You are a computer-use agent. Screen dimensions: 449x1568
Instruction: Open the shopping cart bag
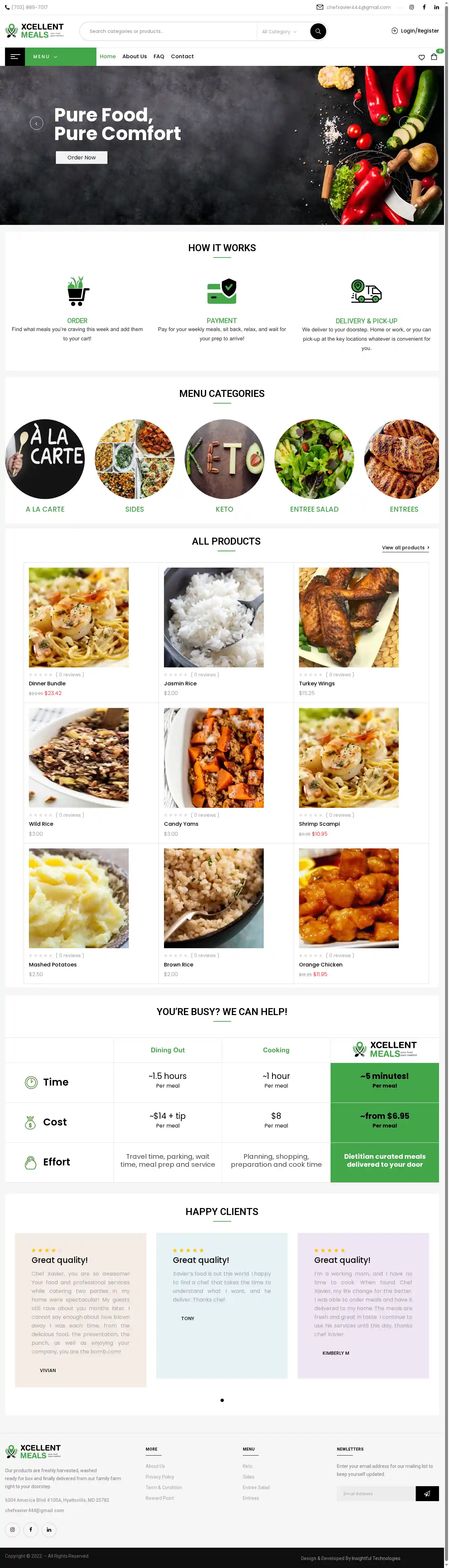tap(434, 57)
